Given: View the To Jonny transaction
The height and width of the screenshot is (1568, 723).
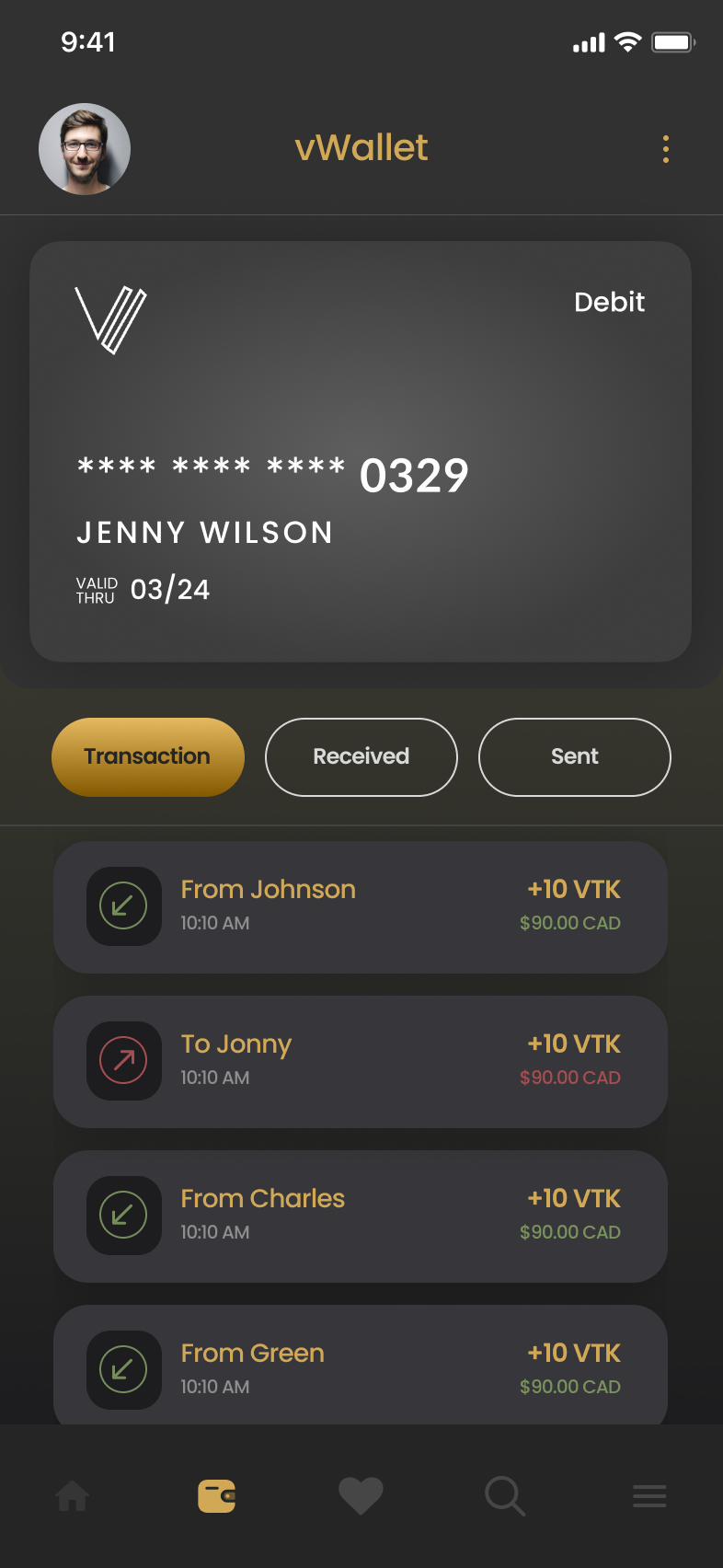Looking at the screenshot, I should pos(361,1061).
